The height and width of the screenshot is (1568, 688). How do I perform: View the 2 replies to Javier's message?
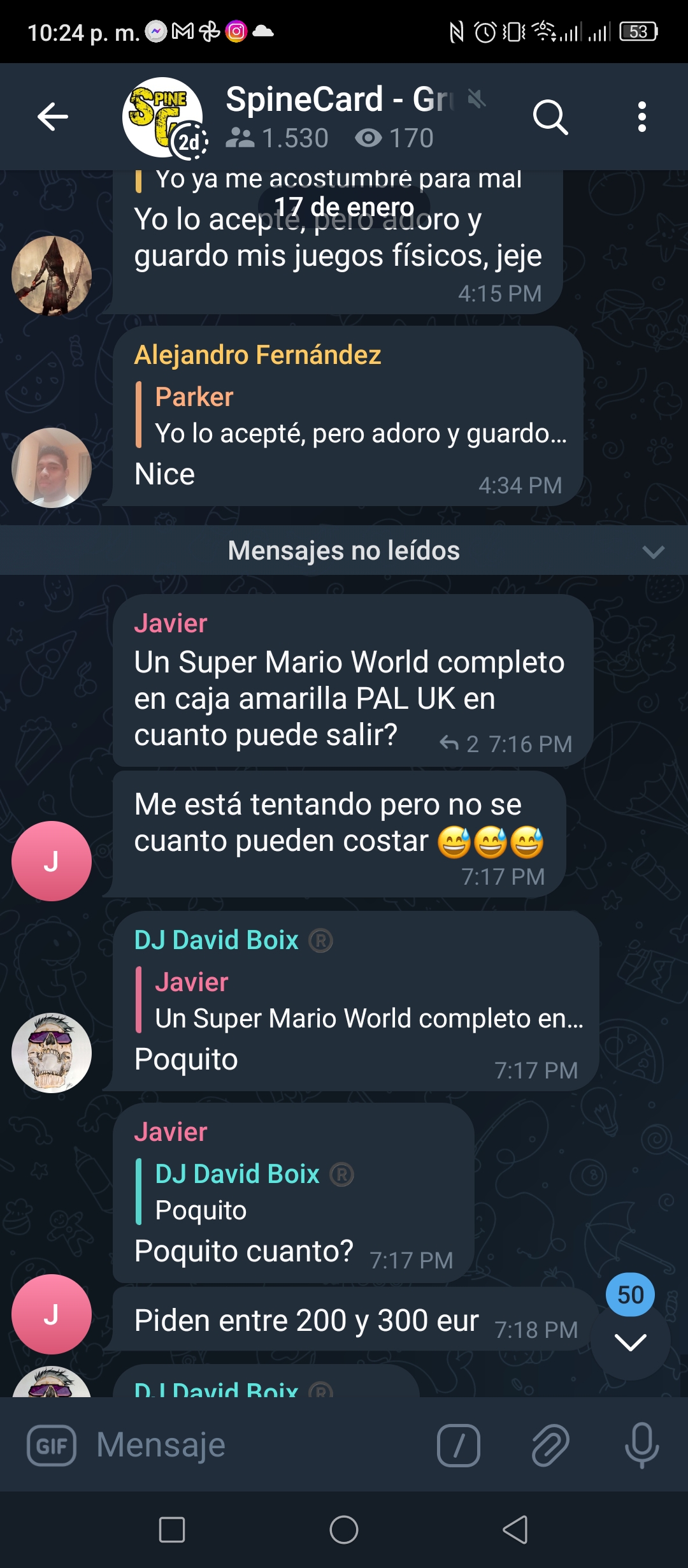459,744
